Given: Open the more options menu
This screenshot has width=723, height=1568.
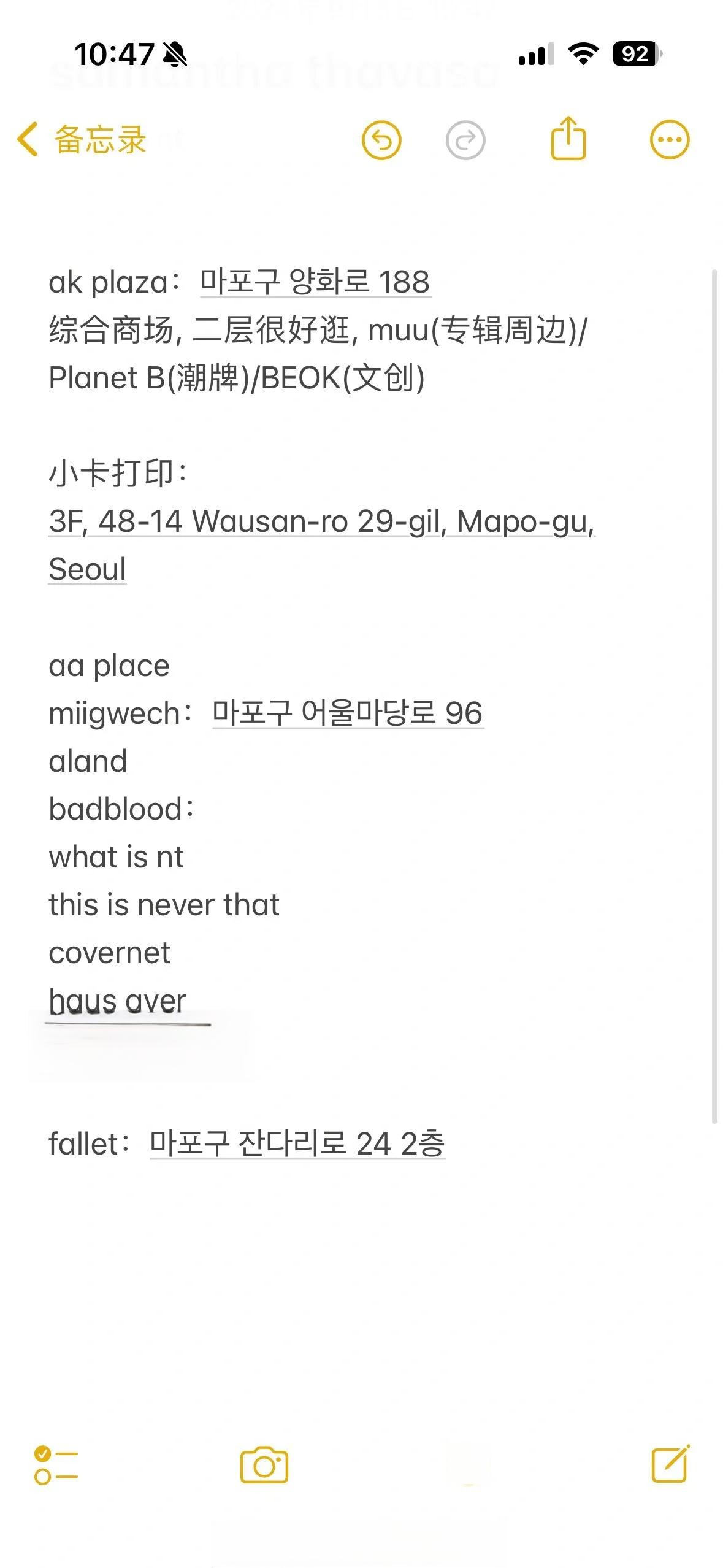Looking at the screenshot, I should pos(669,140).
